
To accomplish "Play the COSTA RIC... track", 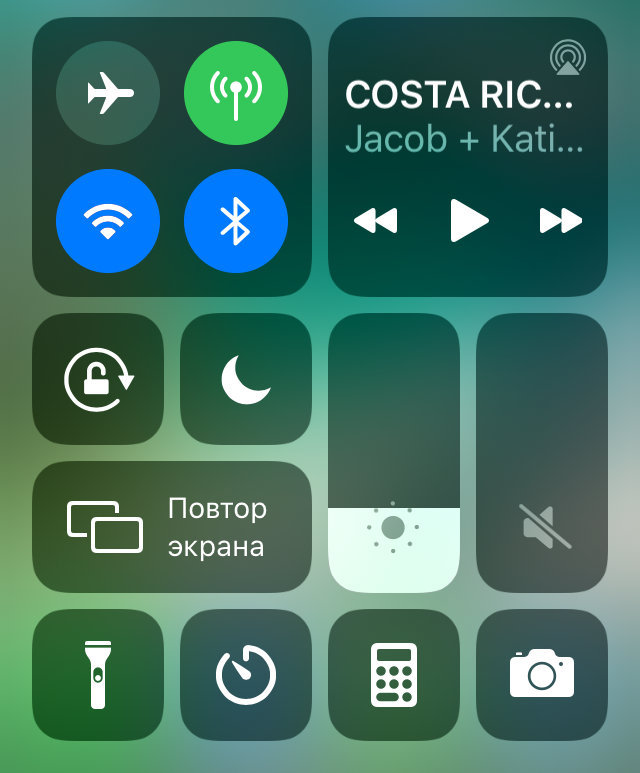I will coord(468,220).
